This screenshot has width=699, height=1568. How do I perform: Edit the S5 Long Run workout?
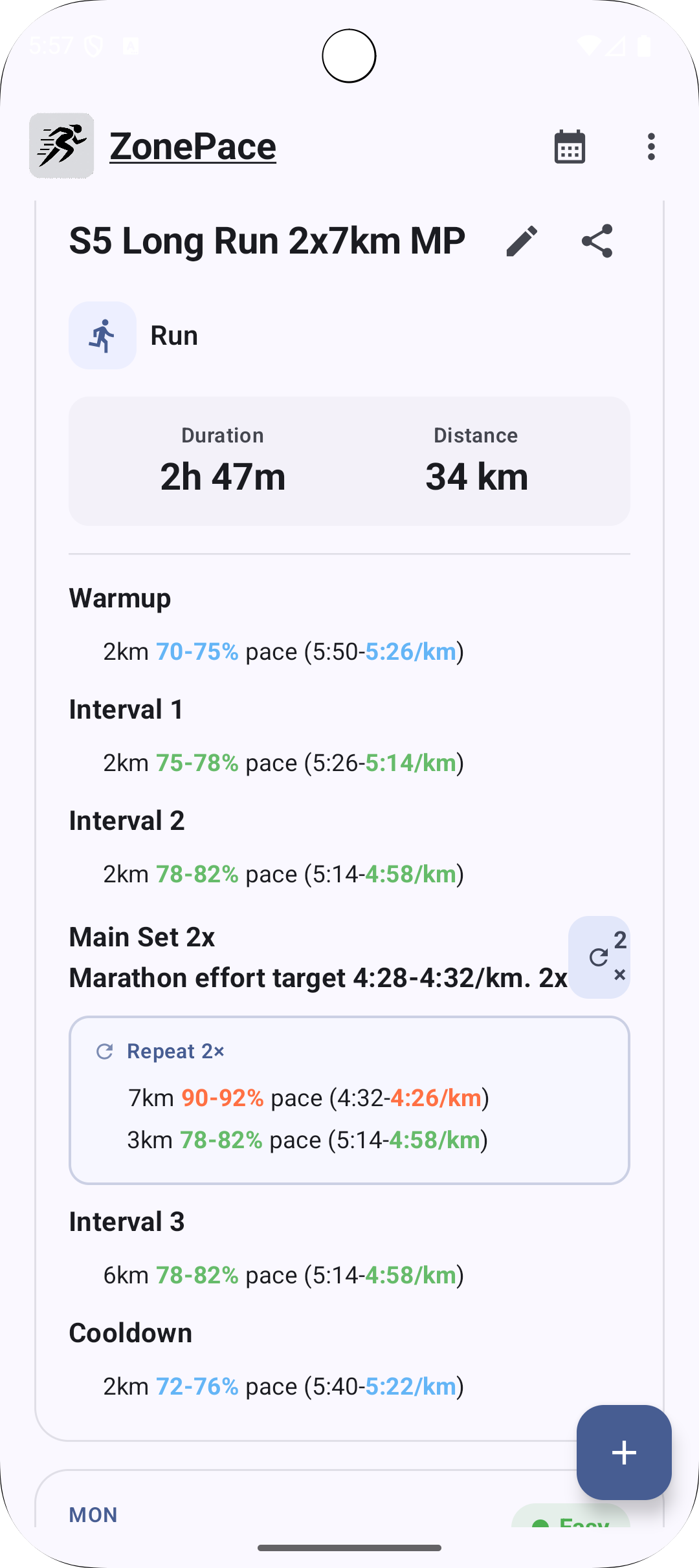(x=522, y=241)
